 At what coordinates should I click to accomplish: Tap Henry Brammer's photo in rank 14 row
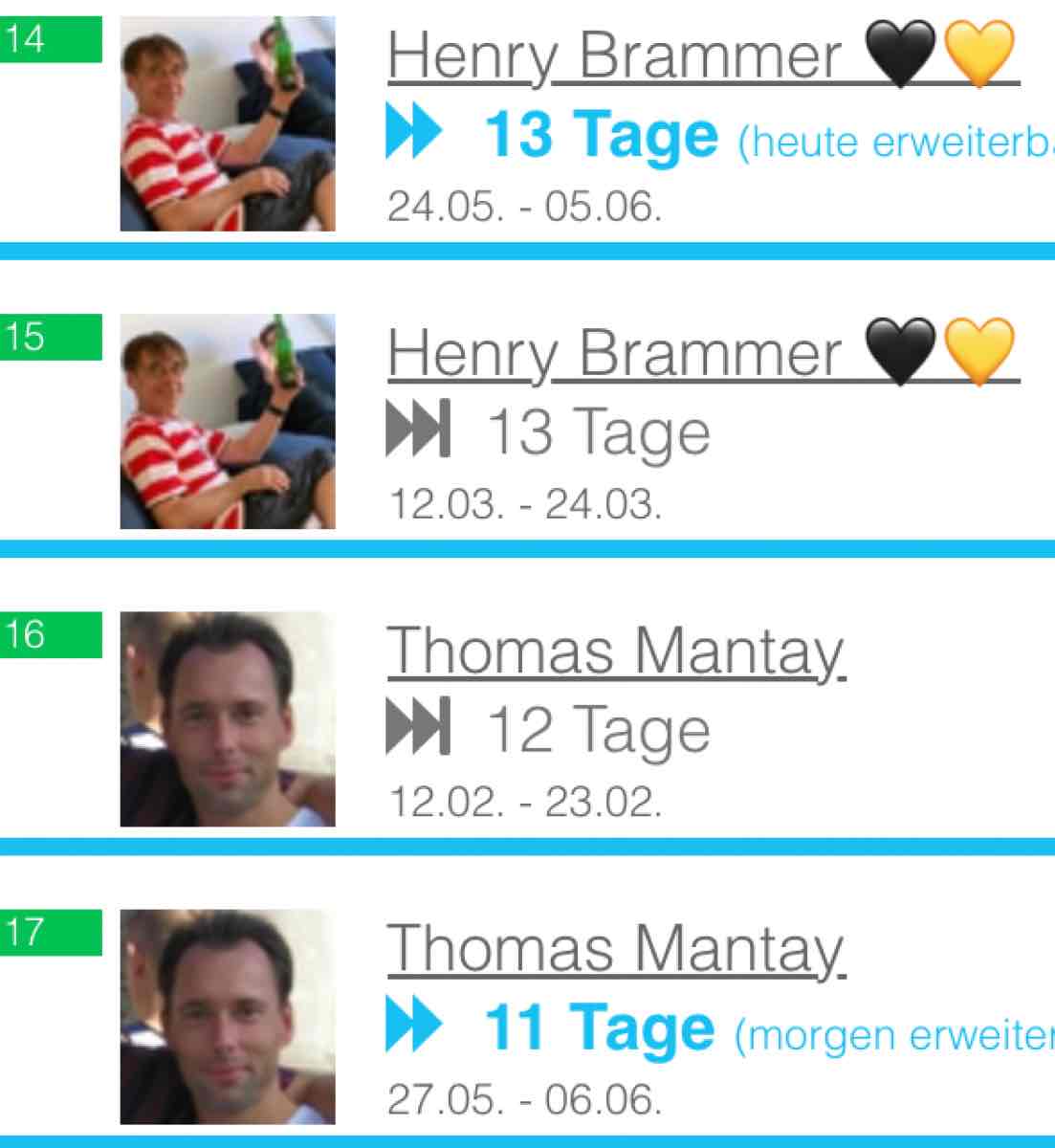(228, 123)
